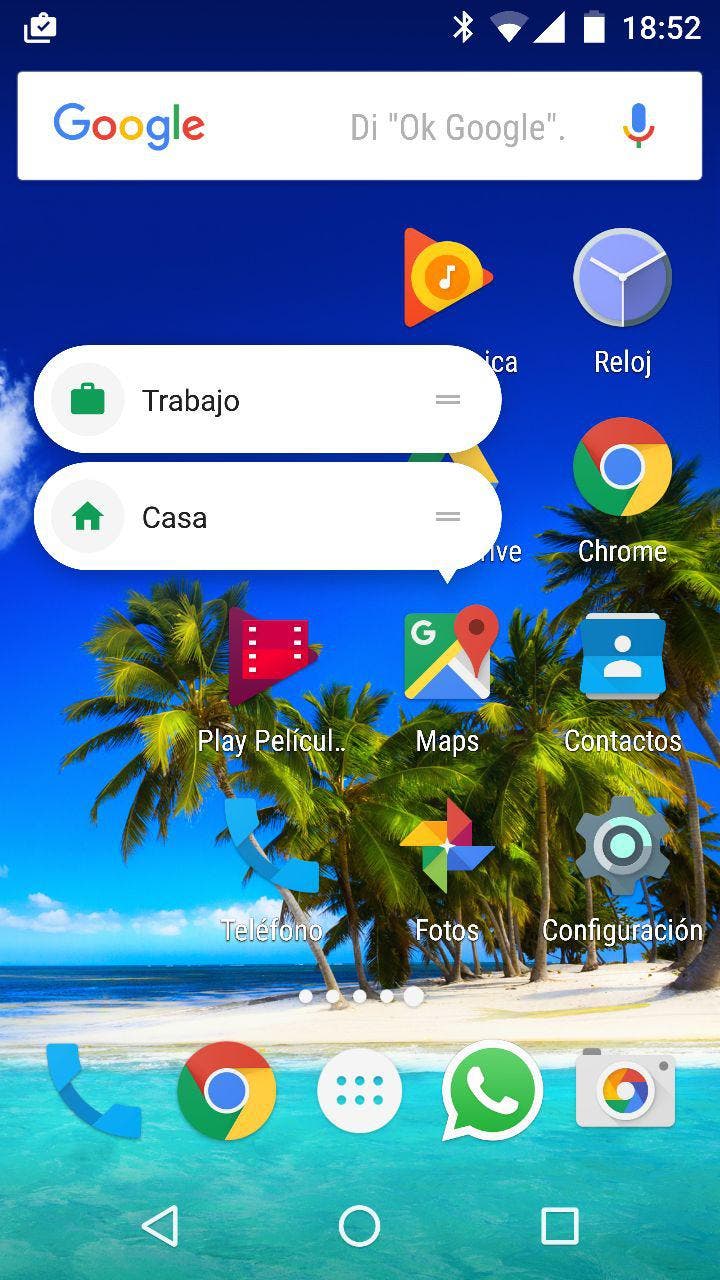This screenshot has height=1280, width=720.
Task: Tap the Google search box
Action: [x=330, y=127]
